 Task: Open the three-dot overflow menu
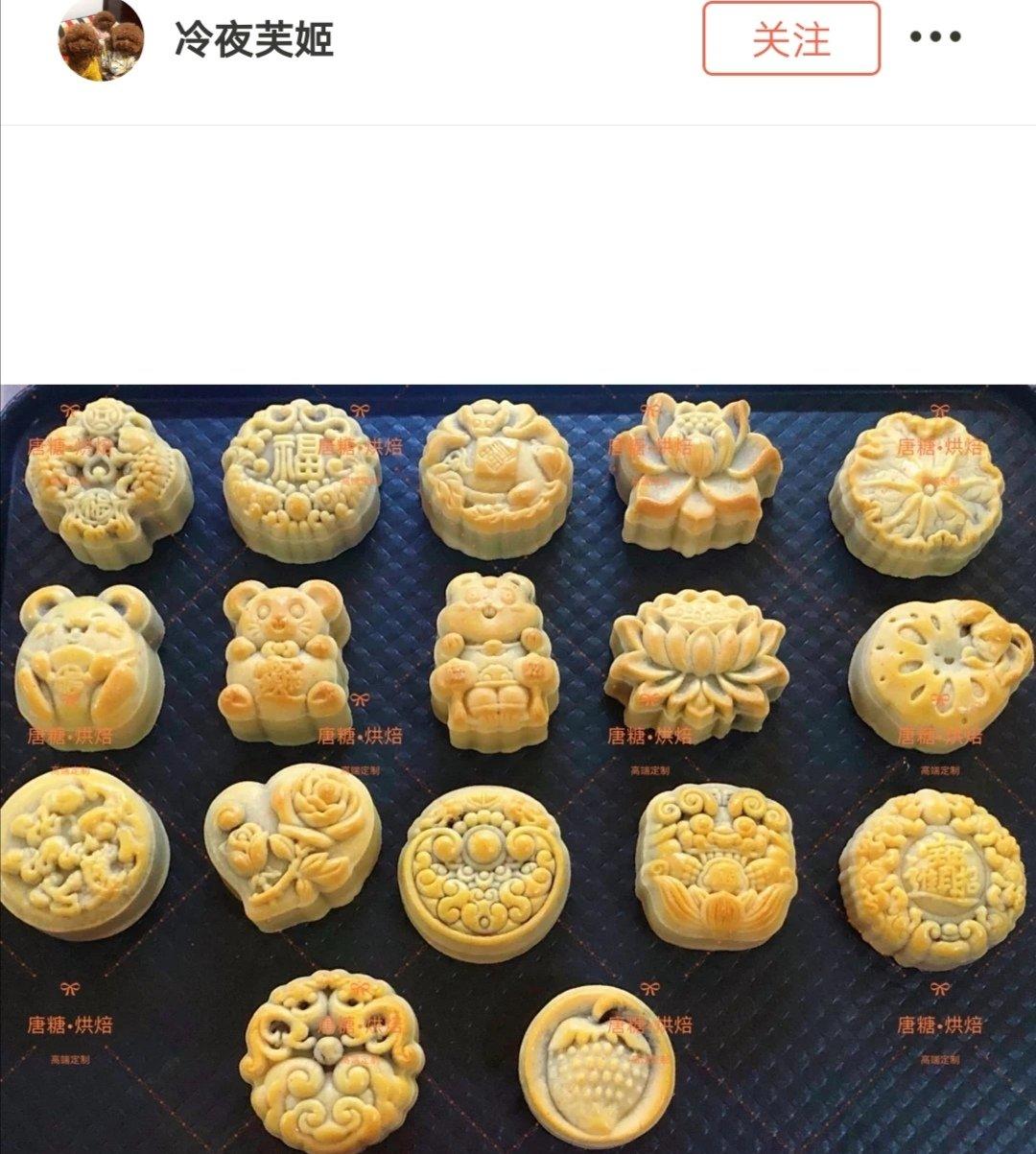click(x=935, y=38)
